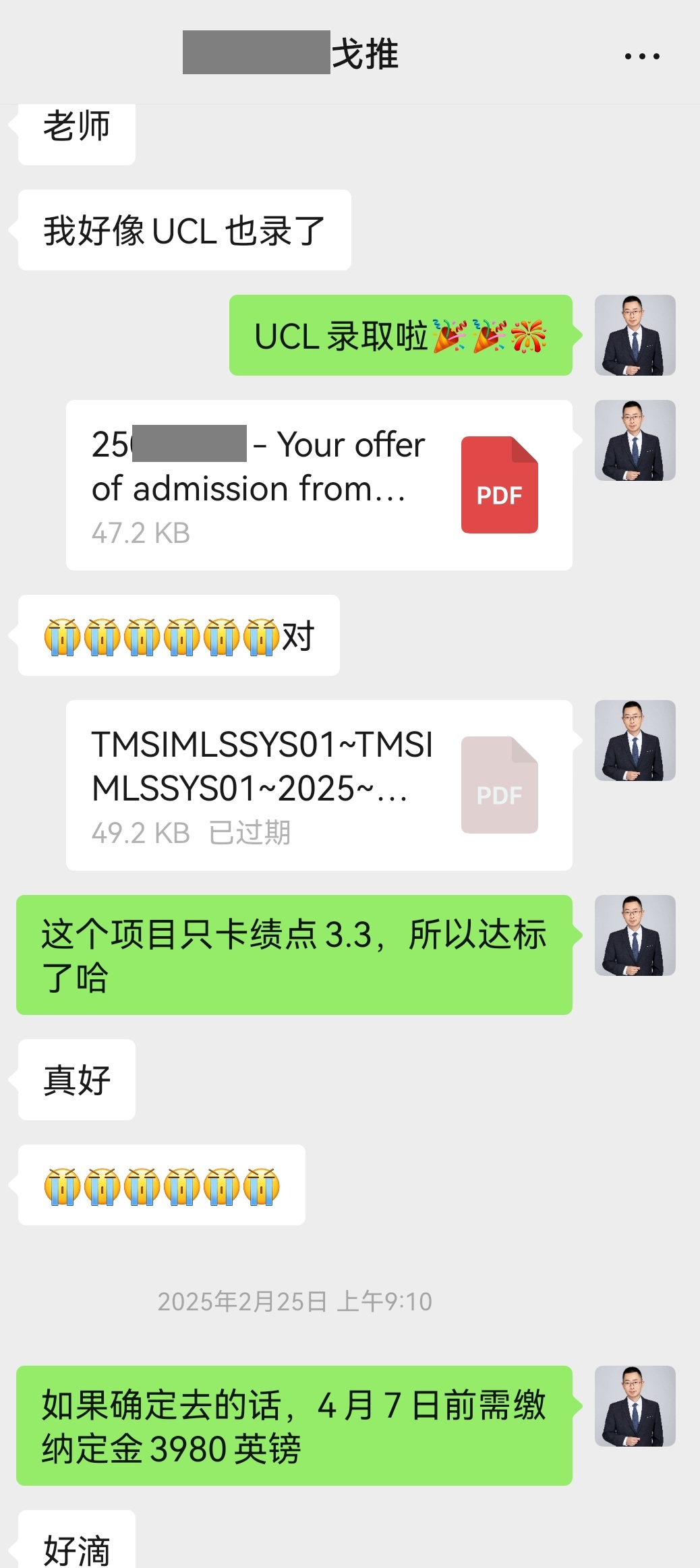Tap the avatar next to "这个项目只卡绩点 3.3" message
The width and height of the screenshot is (700, 1568).
click(x=635, y=935)
